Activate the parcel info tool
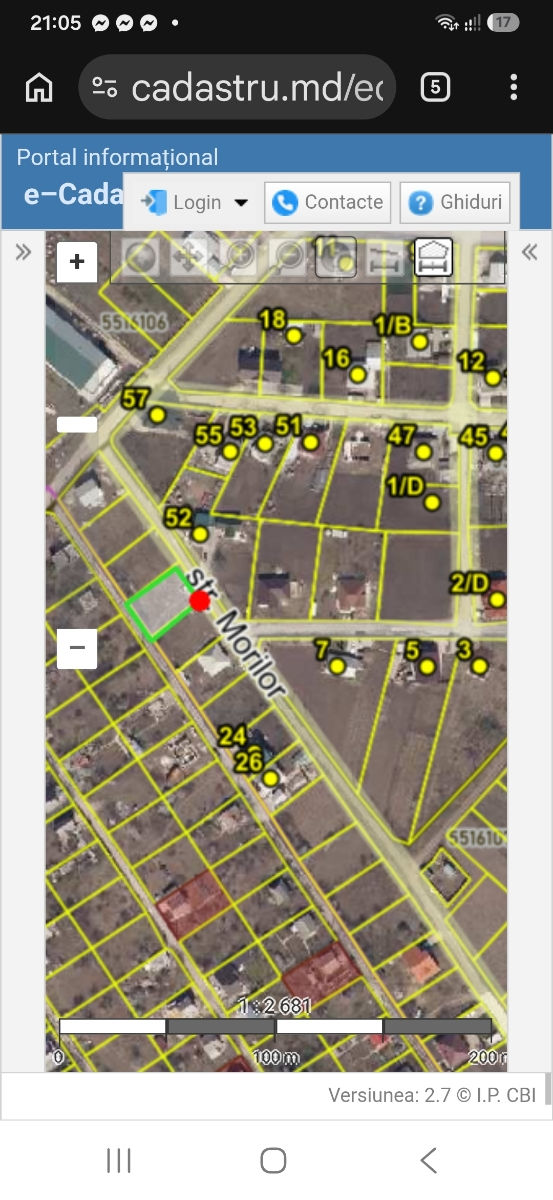This screenshot has width=553, height=1200. point(336,257)
